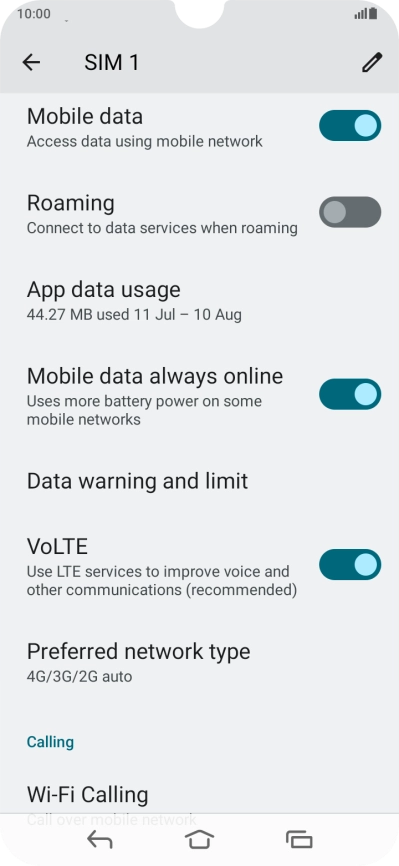This screenshot has width=399, height=866.
Task: Open App data usage
Action: pos(200,300)
